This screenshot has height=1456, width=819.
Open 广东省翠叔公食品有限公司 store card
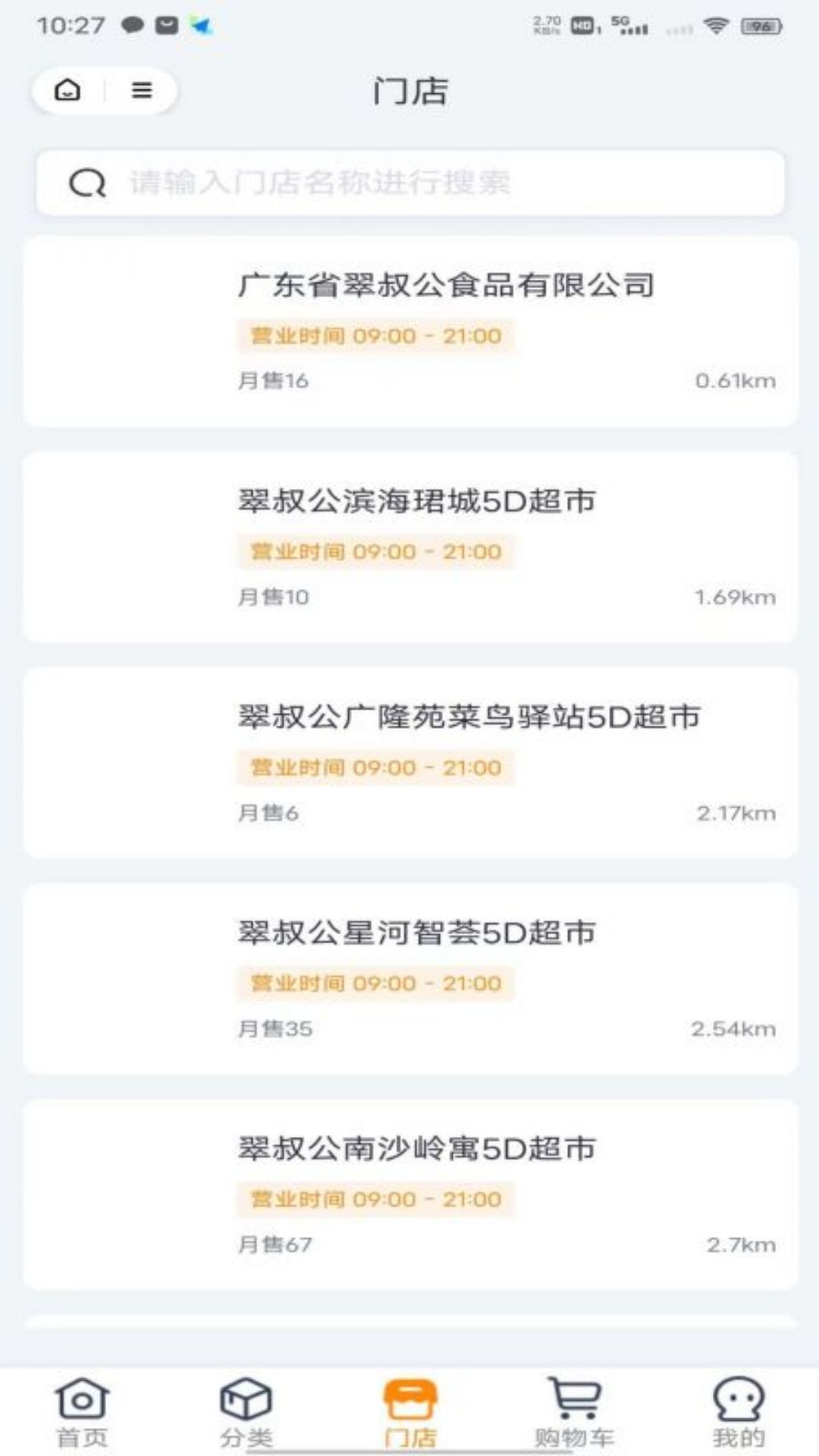(x=409, y=330)
